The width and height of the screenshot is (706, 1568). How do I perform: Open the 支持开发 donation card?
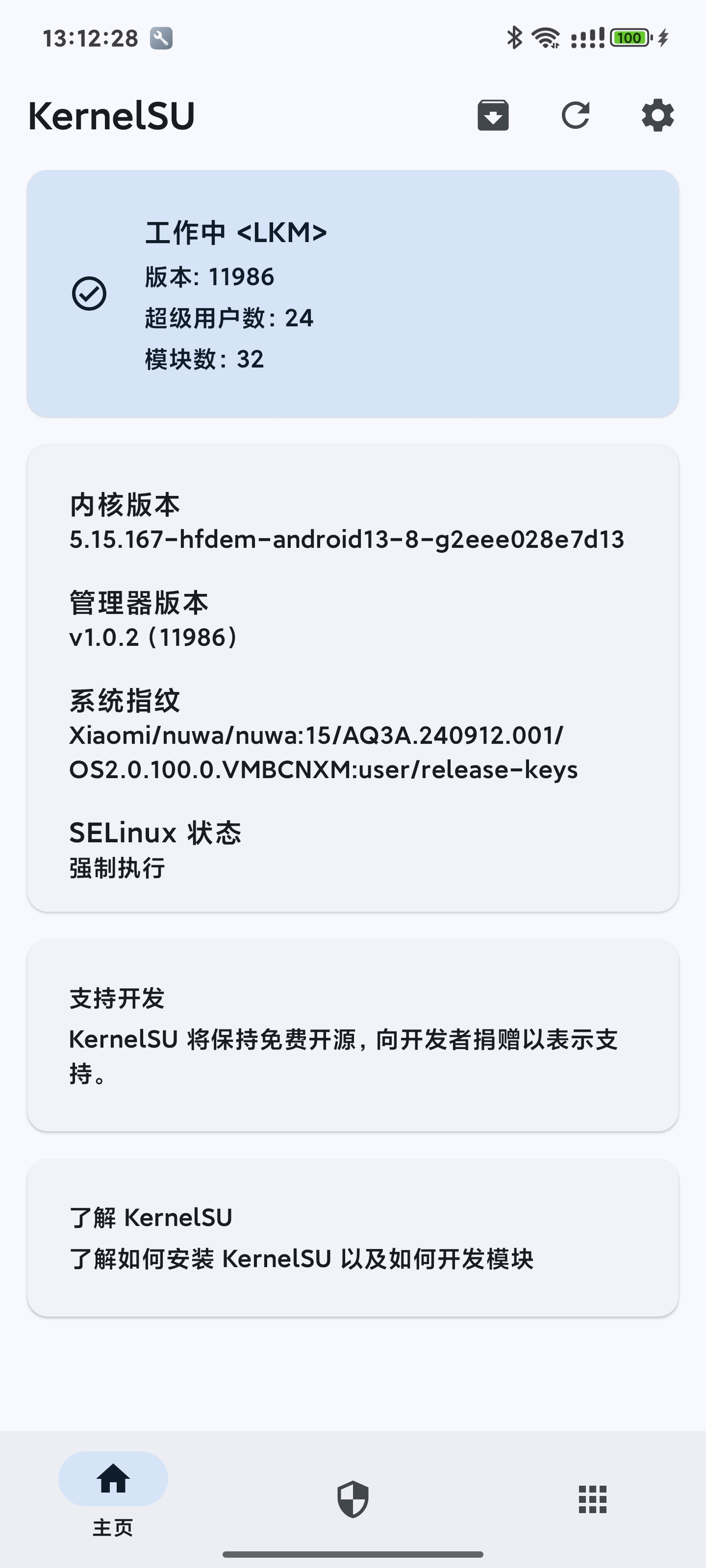click(x=353, y=1035)
